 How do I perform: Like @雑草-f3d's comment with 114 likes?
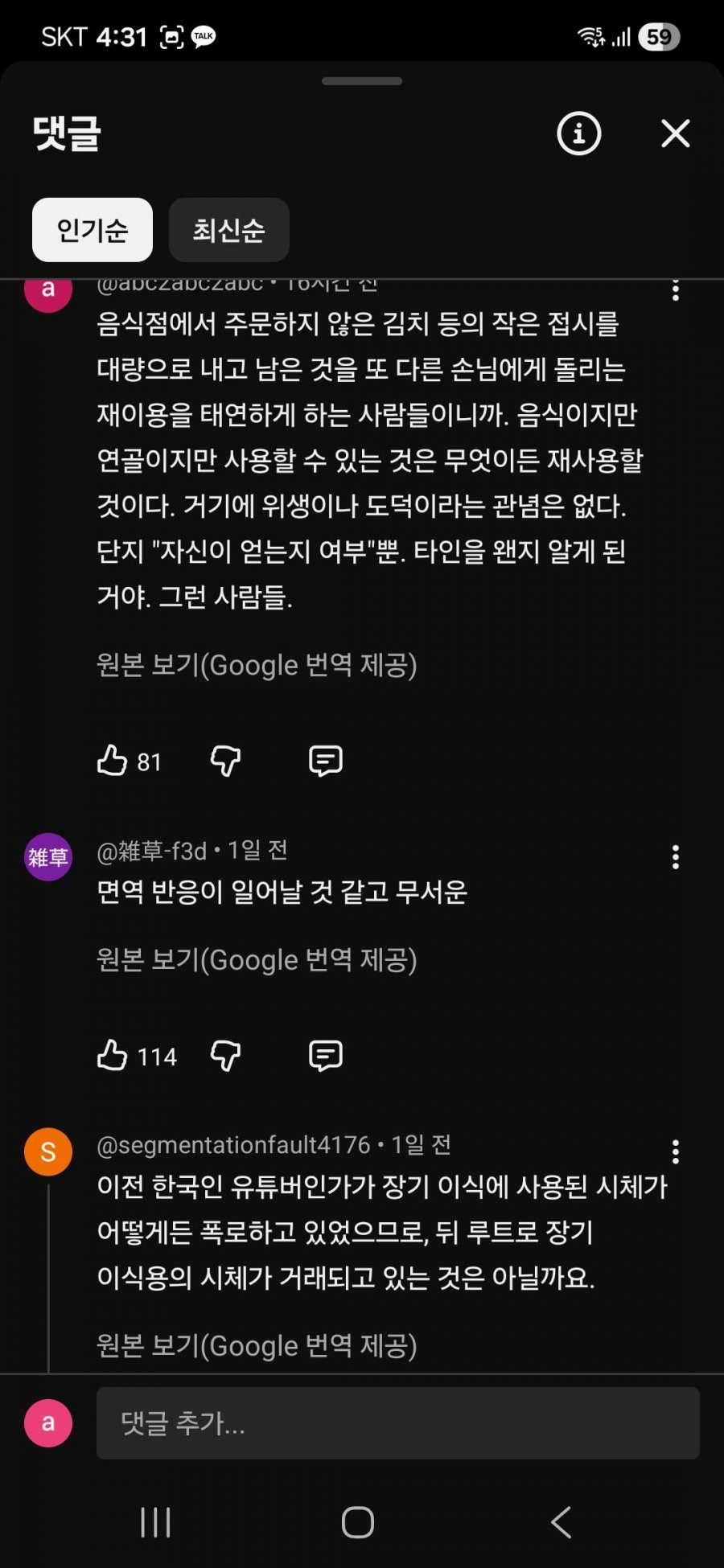point(113,1056)
